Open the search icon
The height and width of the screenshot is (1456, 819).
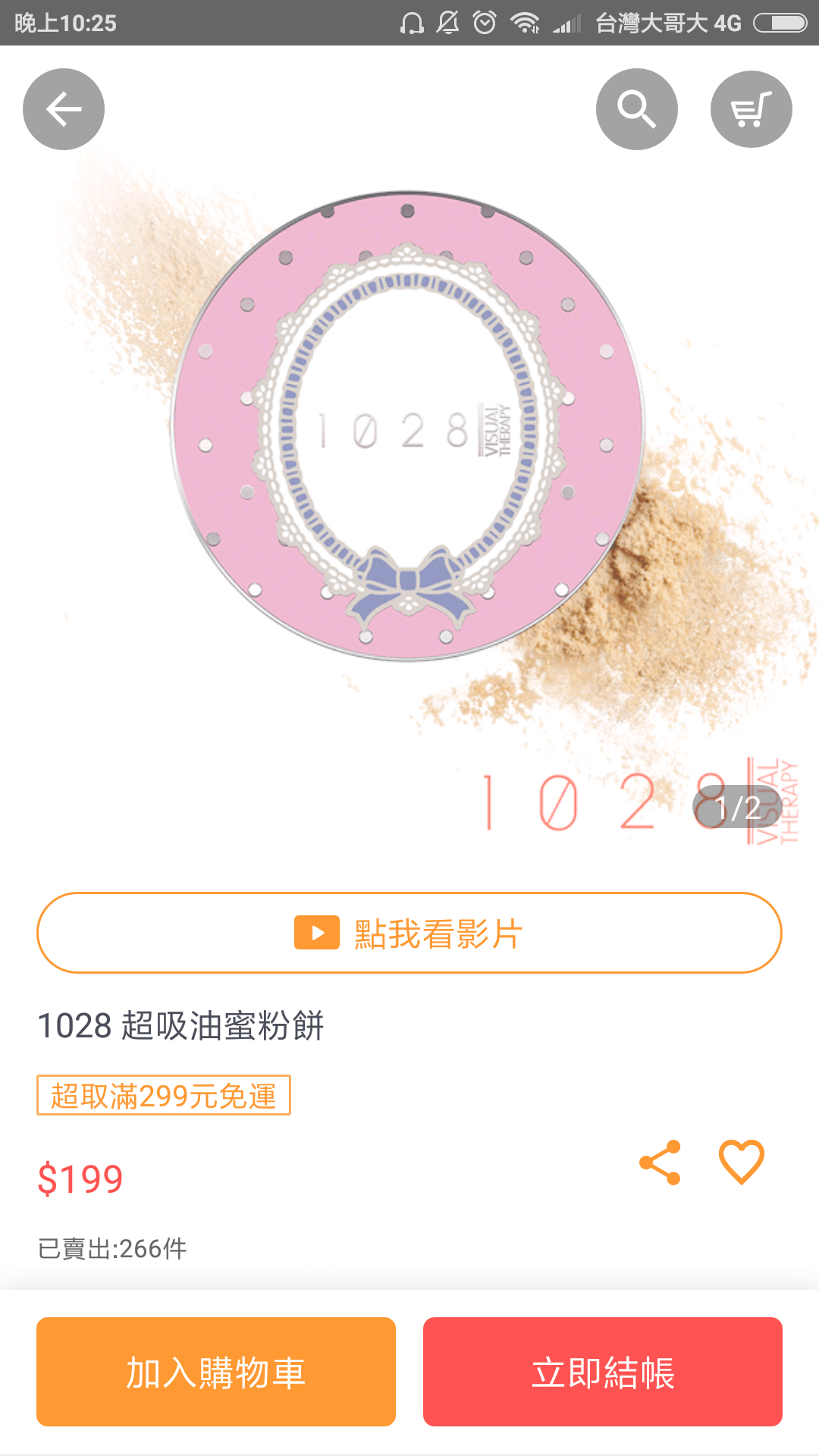tap(636, 109)
